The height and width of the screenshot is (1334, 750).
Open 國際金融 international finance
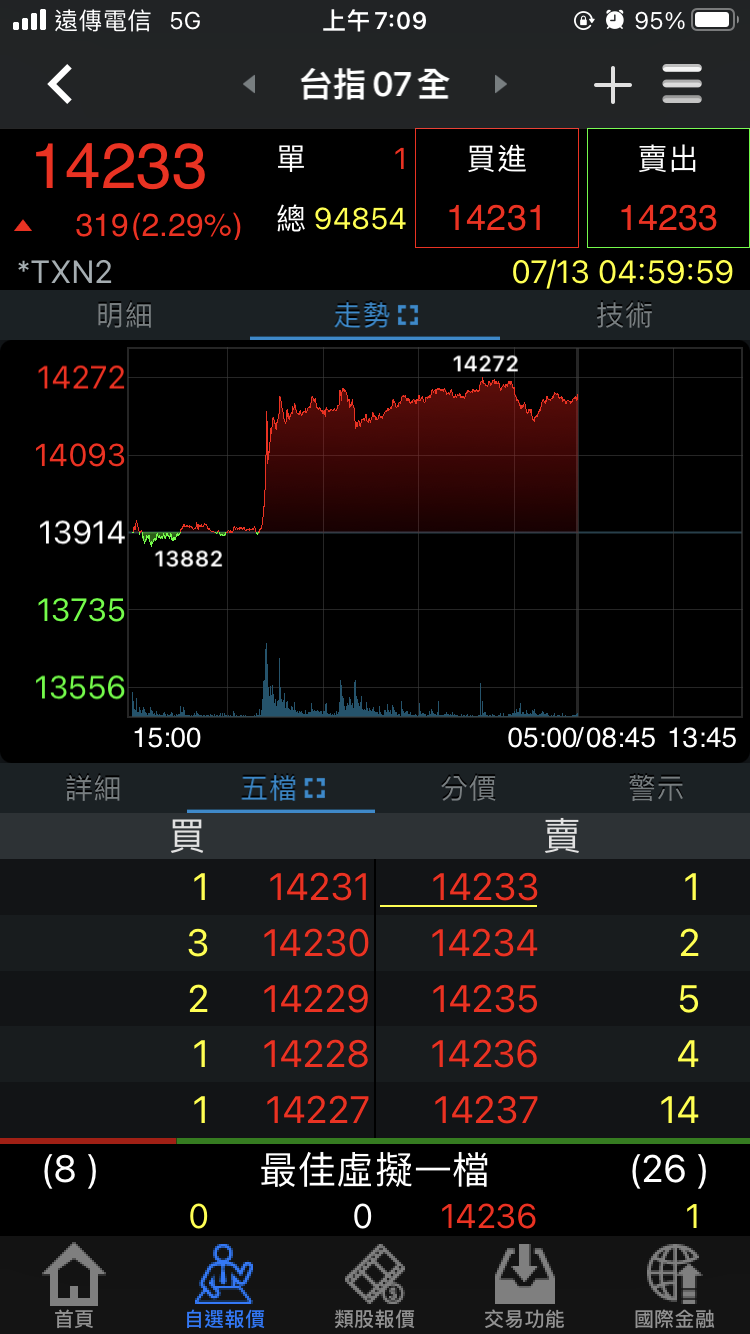(675, 1287)
